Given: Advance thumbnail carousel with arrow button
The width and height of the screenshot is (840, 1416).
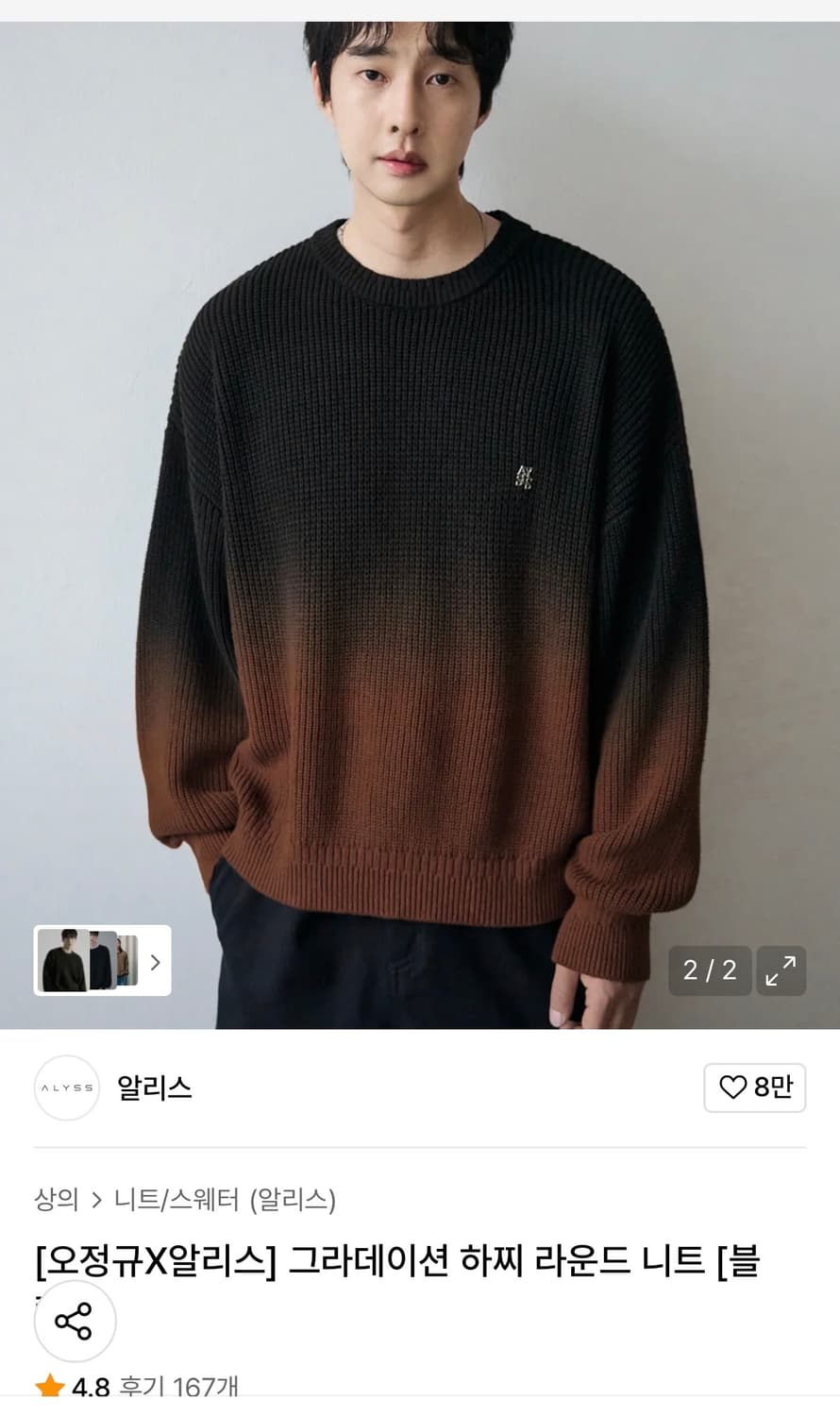Looking at the screenshot, I should [x=154, y=960].
